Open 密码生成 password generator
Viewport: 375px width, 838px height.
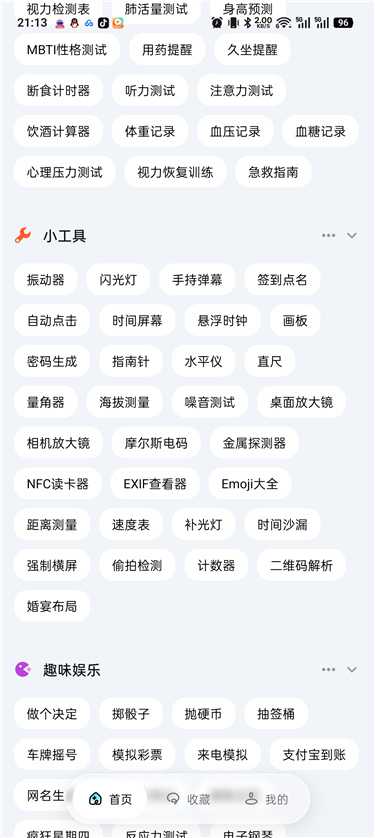(x=52, y=361)
